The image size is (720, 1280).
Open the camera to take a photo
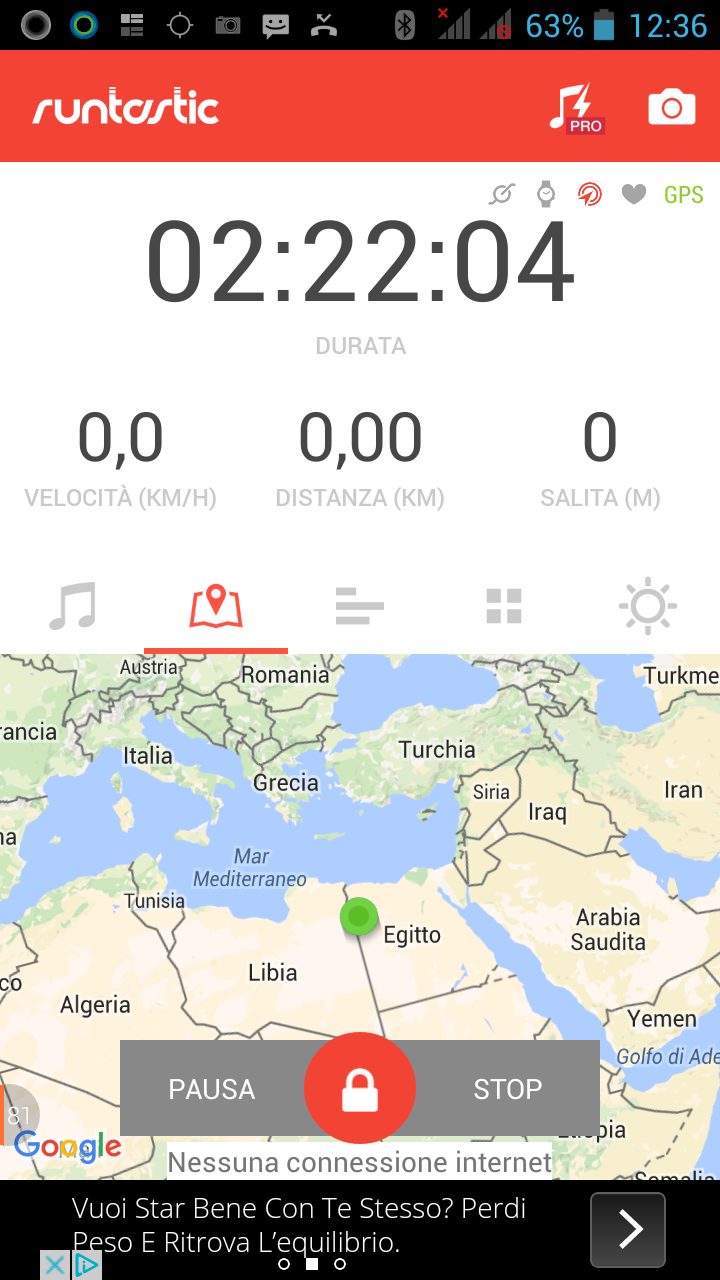(672, 107)
